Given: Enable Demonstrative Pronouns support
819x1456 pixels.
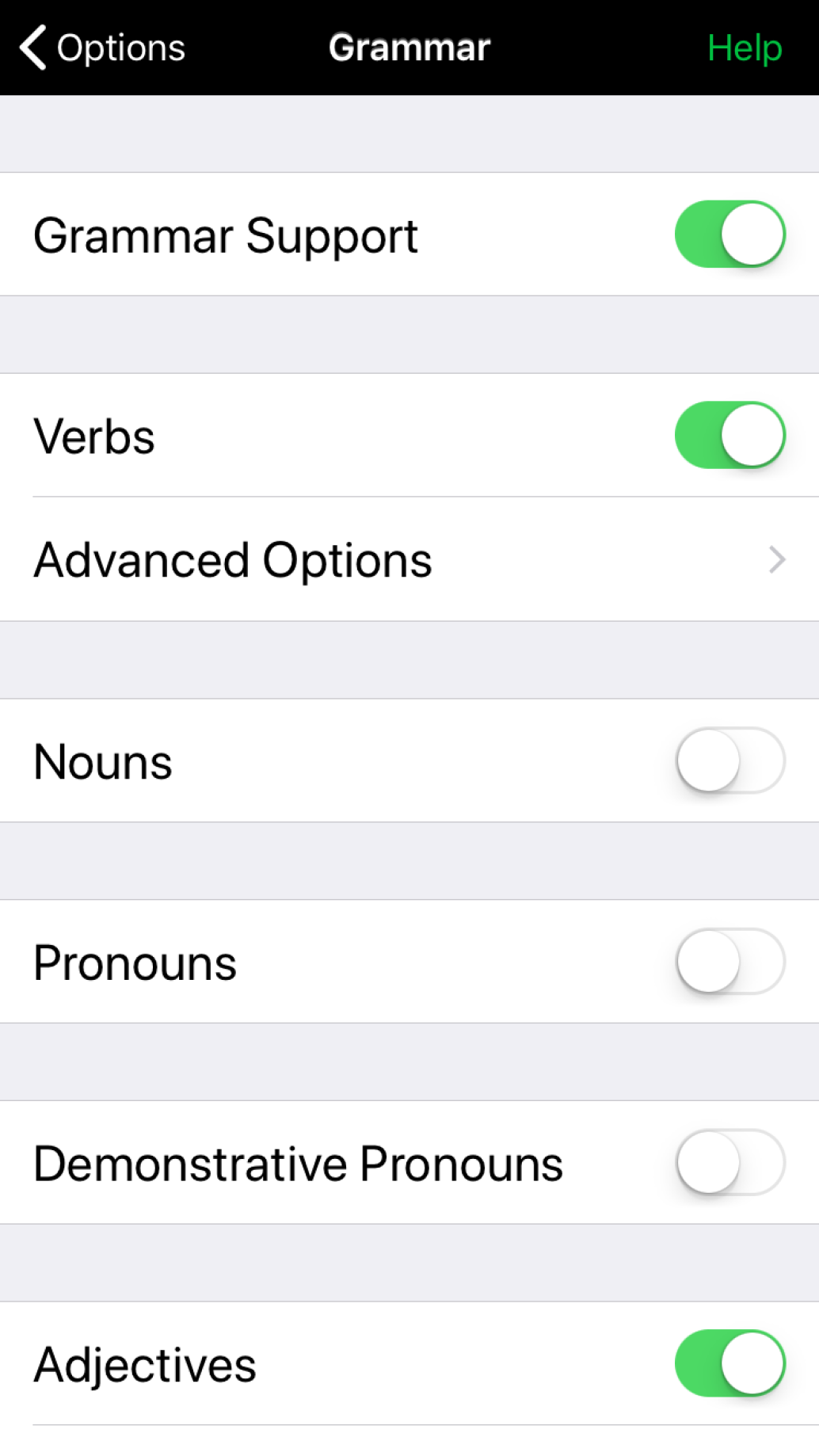Looking at the screenshot, I should point(729,1163).
